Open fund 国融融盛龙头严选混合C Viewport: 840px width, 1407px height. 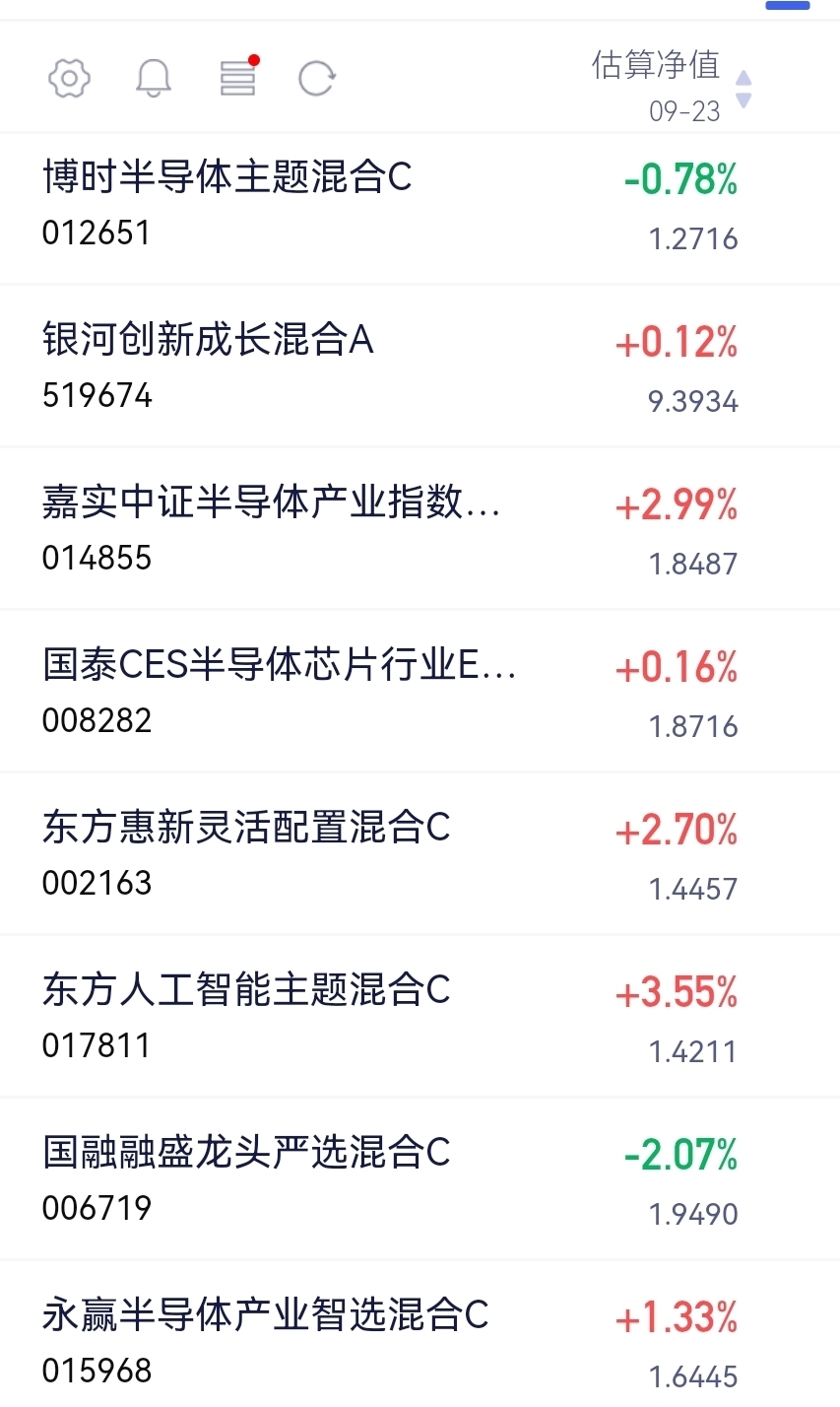[x=420, y=1179]
